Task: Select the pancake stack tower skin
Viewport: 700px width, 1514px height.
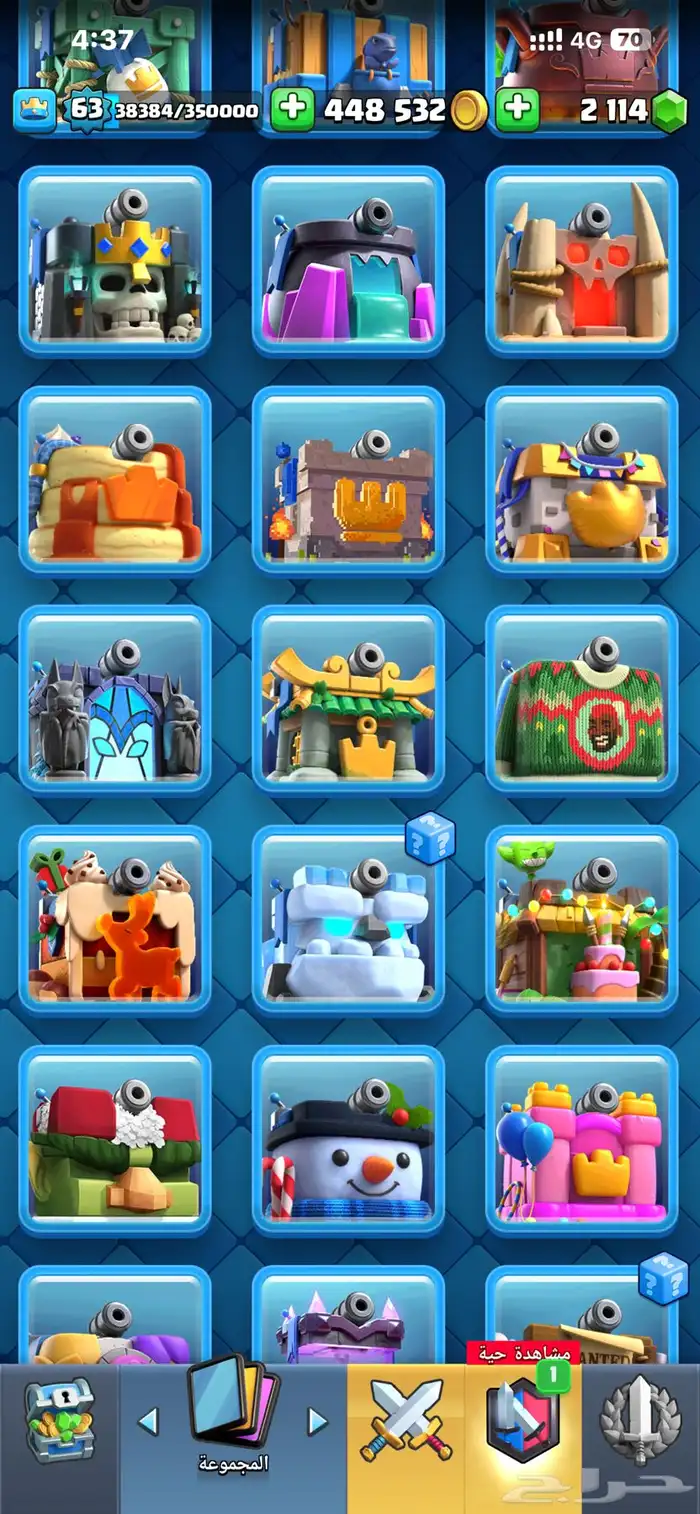Action: [115, 480]
